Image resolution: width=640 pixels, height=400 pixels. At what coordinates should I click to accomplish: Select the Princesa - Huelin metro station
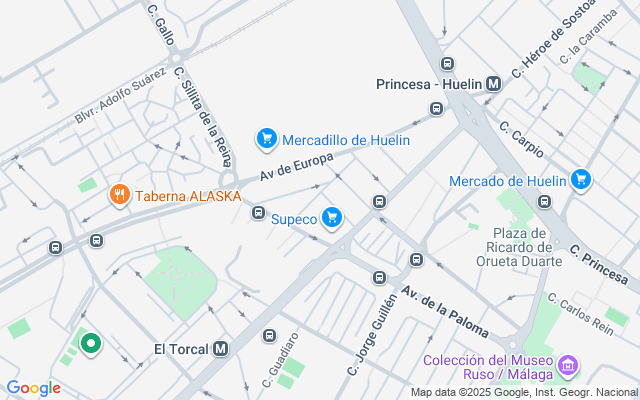point(494,84)
